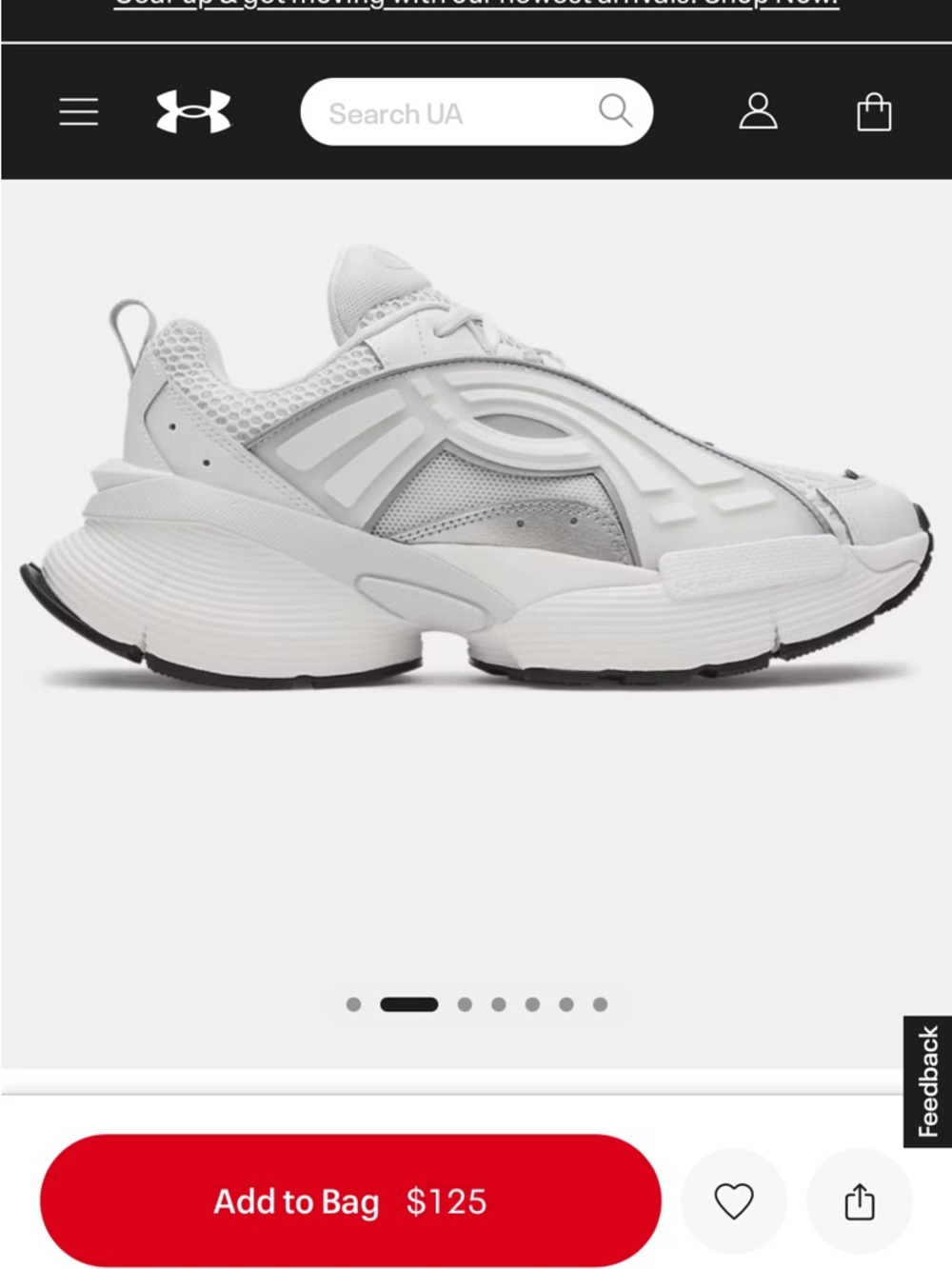Click the Under Armour logo

pos(194,110)
